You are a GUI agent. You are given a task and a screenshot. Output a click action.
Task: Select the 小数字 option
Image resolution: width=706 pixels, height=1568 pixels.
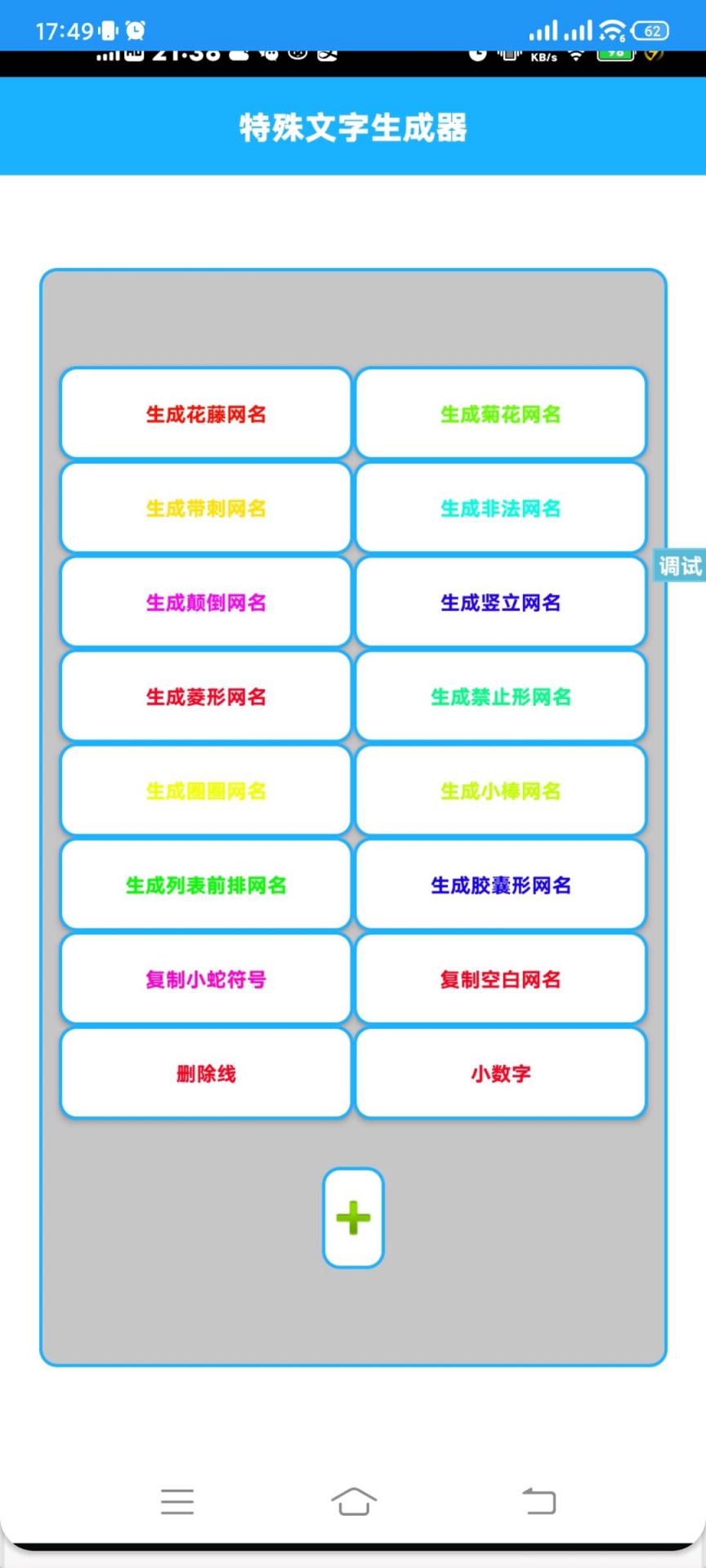pos(501,1073)
